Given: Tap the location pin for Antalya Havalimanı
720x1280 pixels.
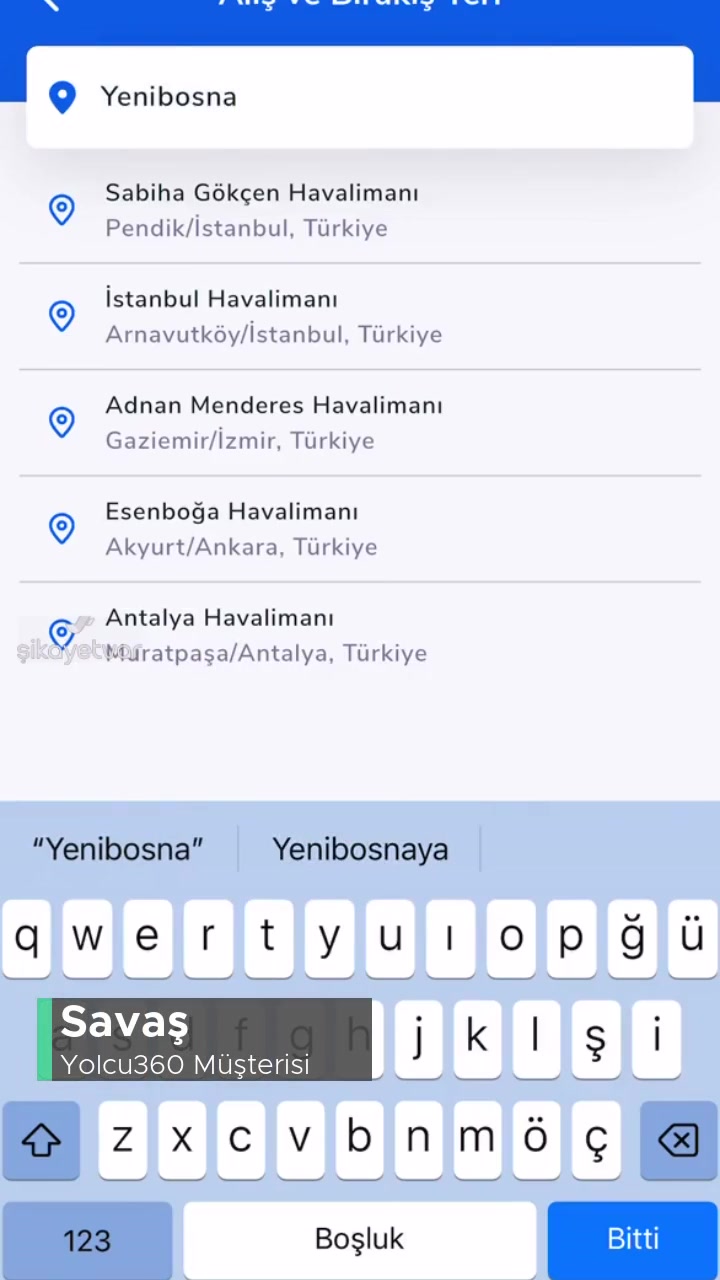Looking at the screenshot, I should coord(62,634).
